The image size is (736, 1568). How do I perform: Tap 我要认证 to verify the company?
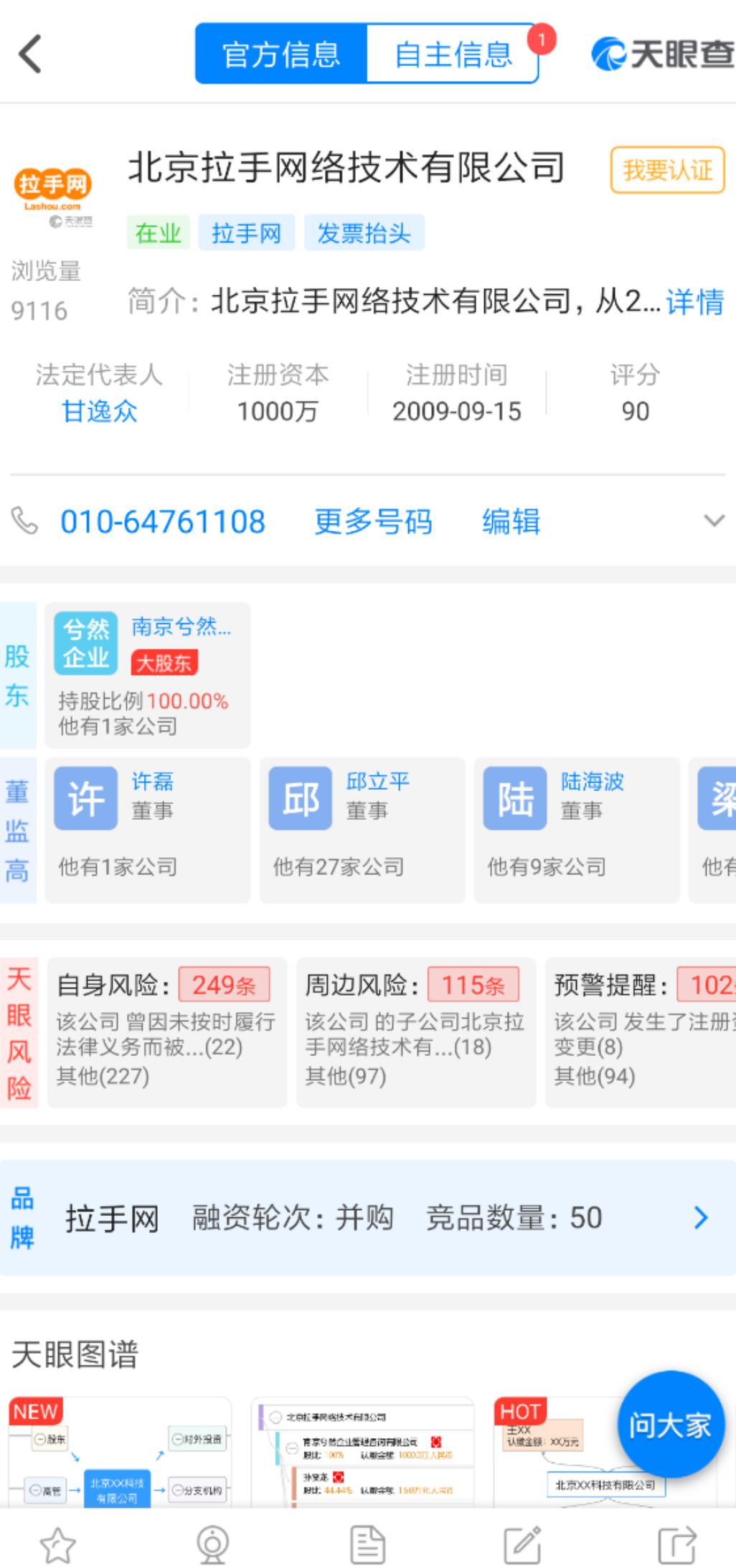click(666, 170)
